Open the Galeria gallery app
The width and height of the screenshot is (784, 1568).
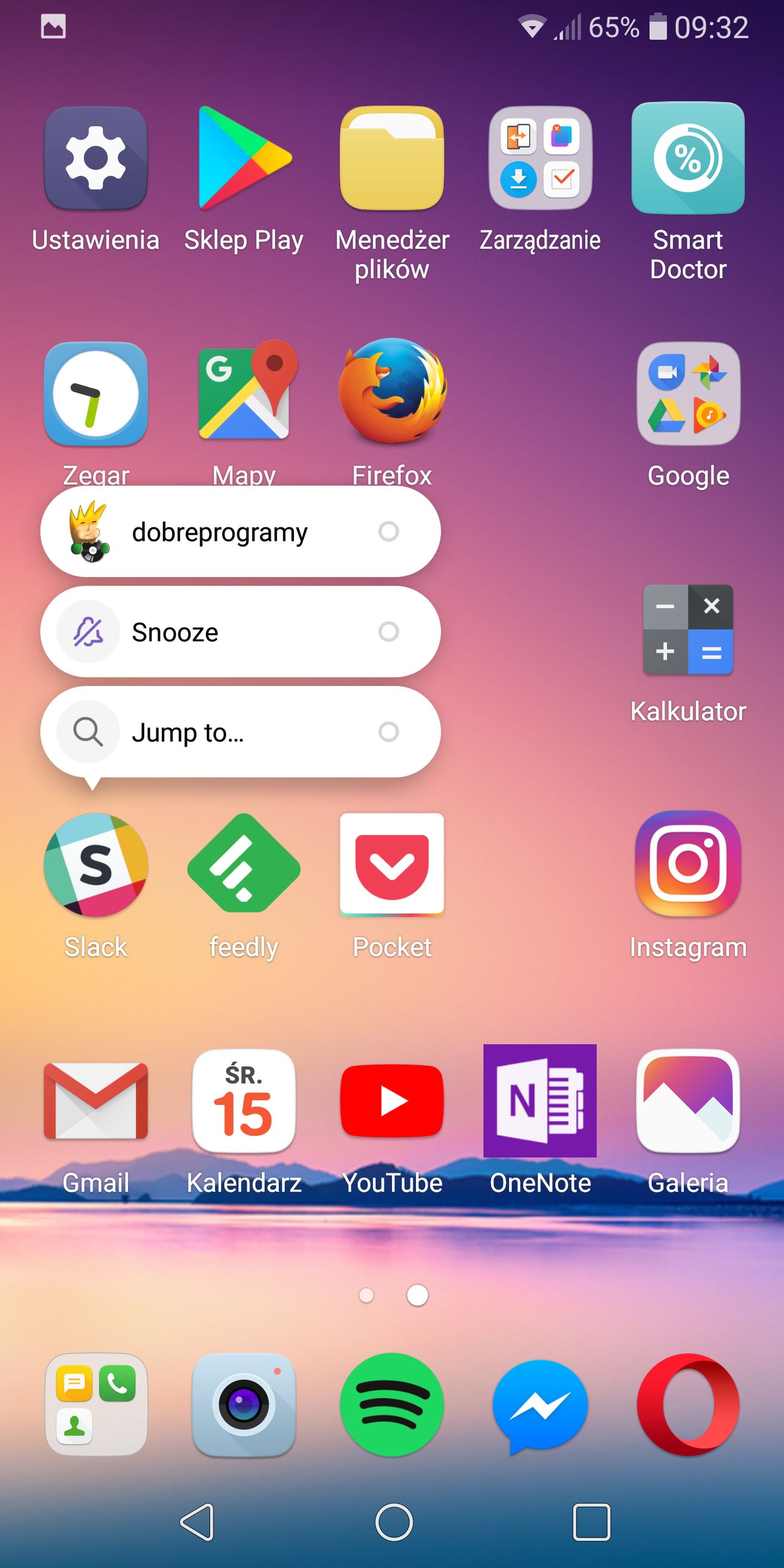[x=688, y=1101]
